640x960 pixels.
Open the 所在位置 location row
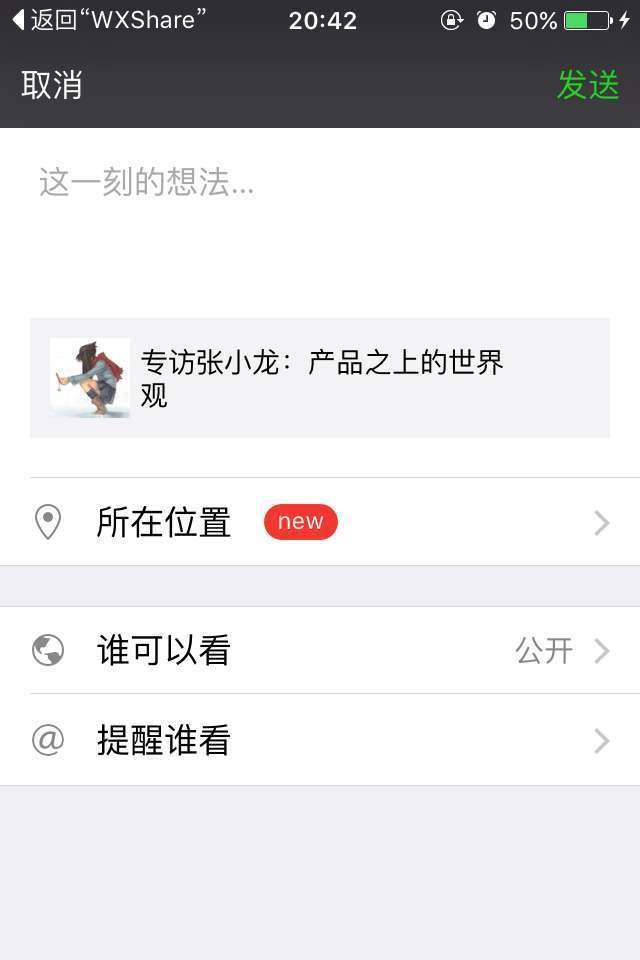[x=320, y=522]
